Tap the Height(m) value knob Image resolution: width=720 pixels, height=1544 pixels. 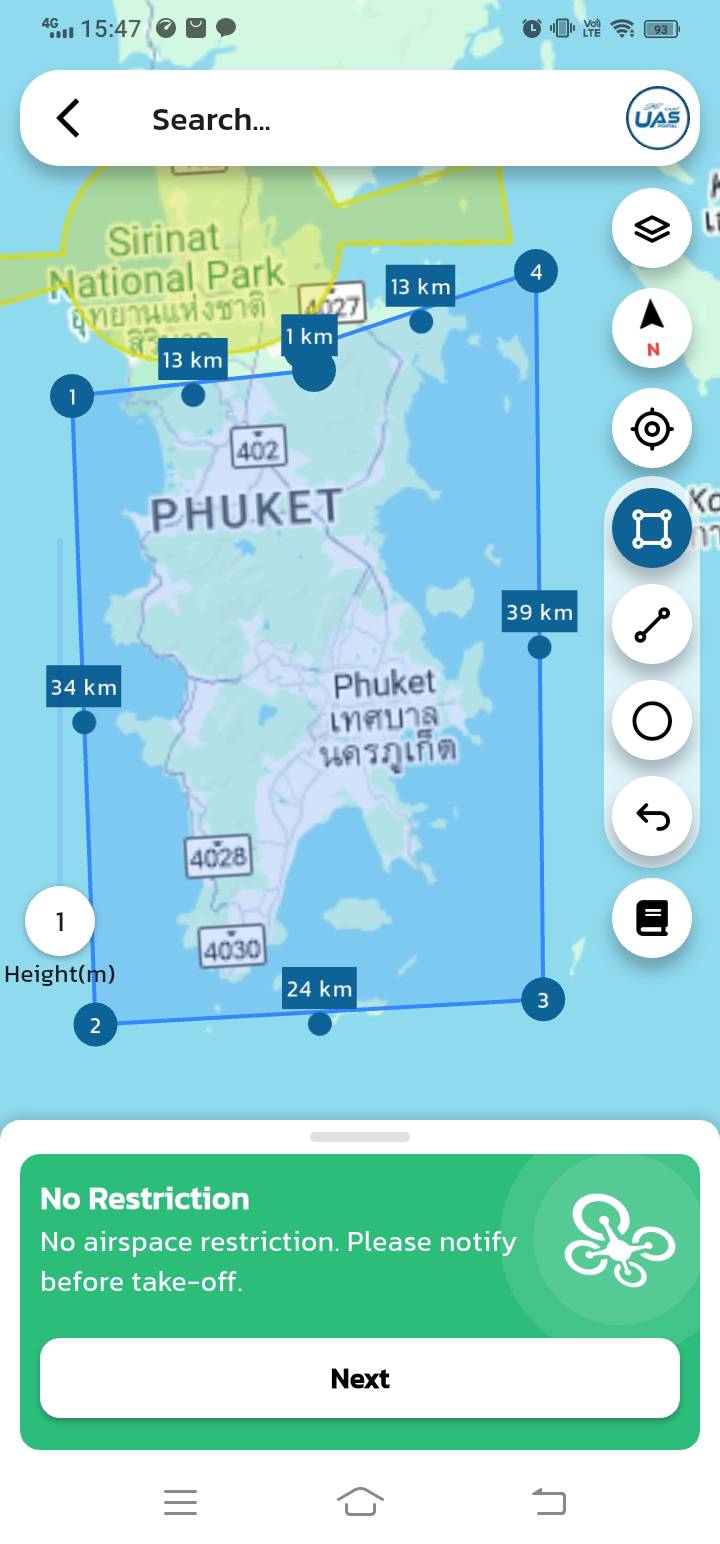tap(60, 921)
